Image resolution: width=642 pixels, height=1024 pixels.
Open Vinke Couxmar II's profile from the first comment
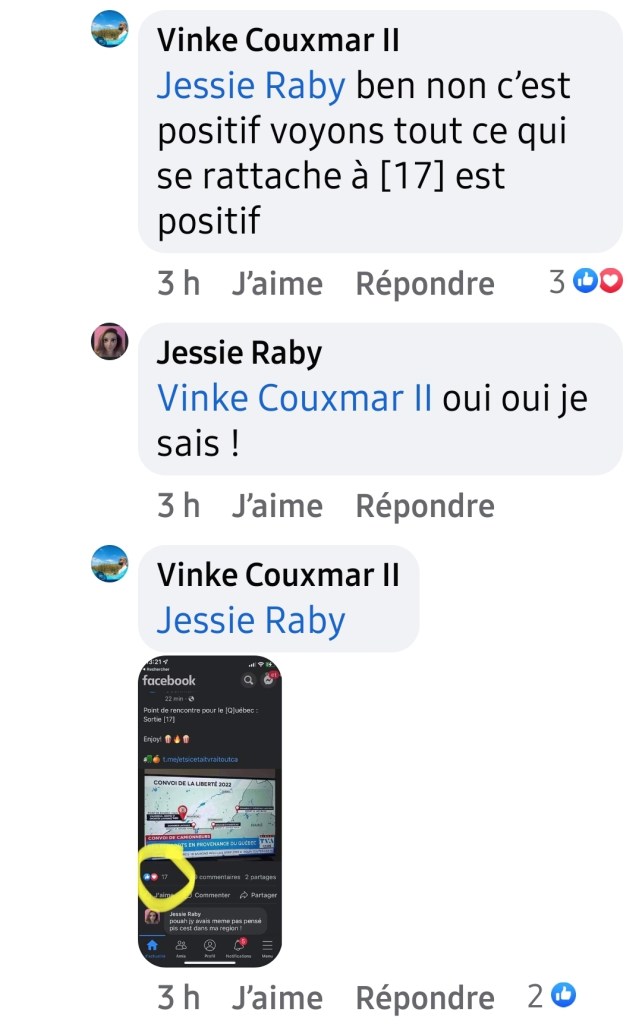tap(278, 40)
